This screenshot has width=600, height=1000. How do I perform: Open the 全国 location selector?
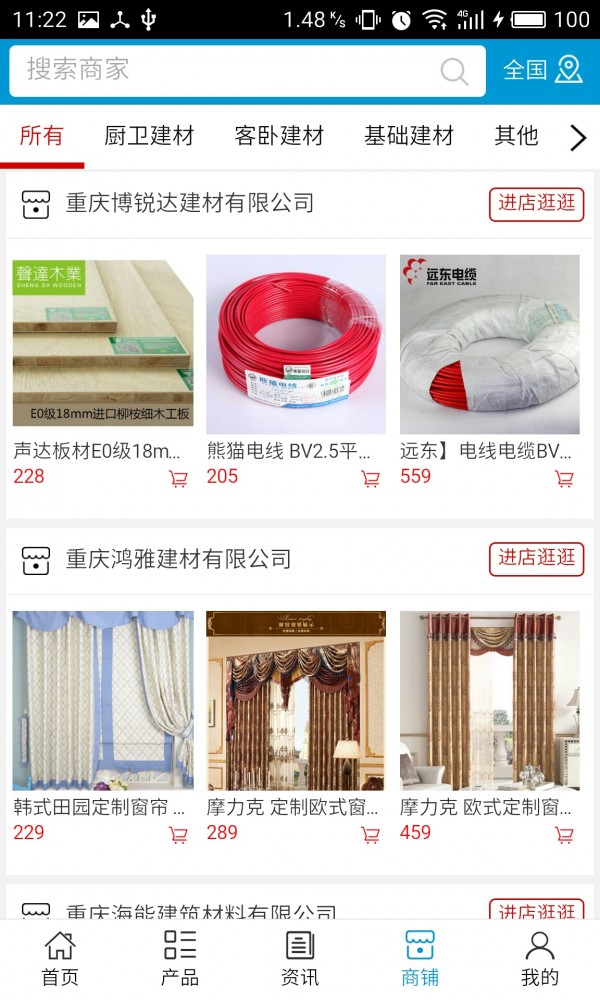(542, 70)
